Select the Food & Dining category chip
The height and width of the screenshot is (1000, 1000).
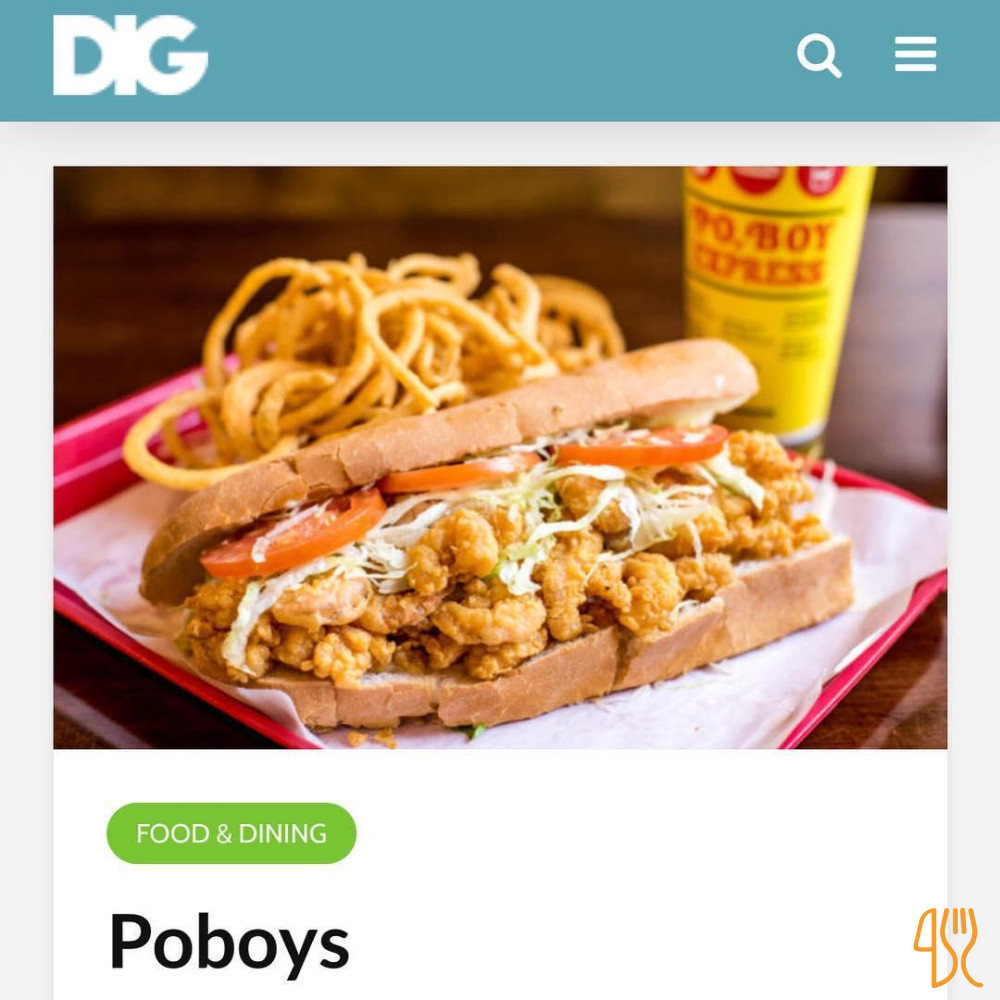click(x=231, y=833)
